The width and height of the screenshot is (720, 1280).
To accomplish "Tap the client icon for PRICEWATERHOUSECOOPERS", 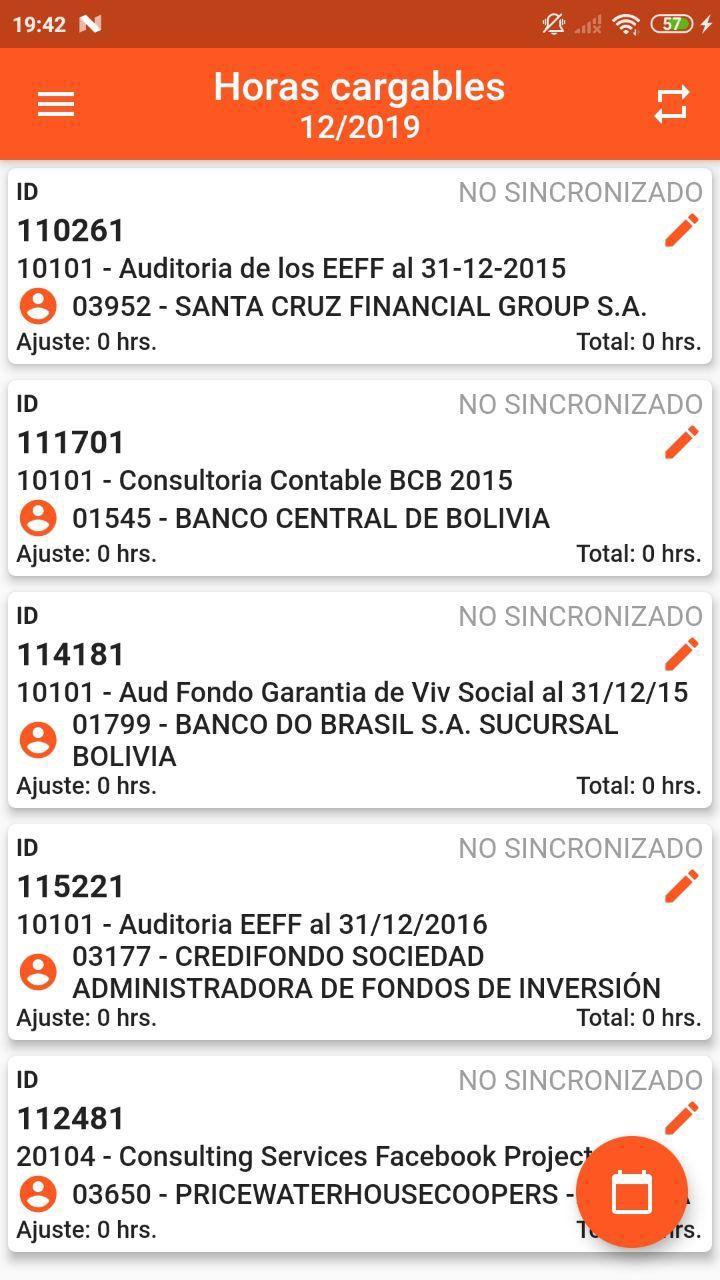I will pyautogui.click(x=38, y=1194).
